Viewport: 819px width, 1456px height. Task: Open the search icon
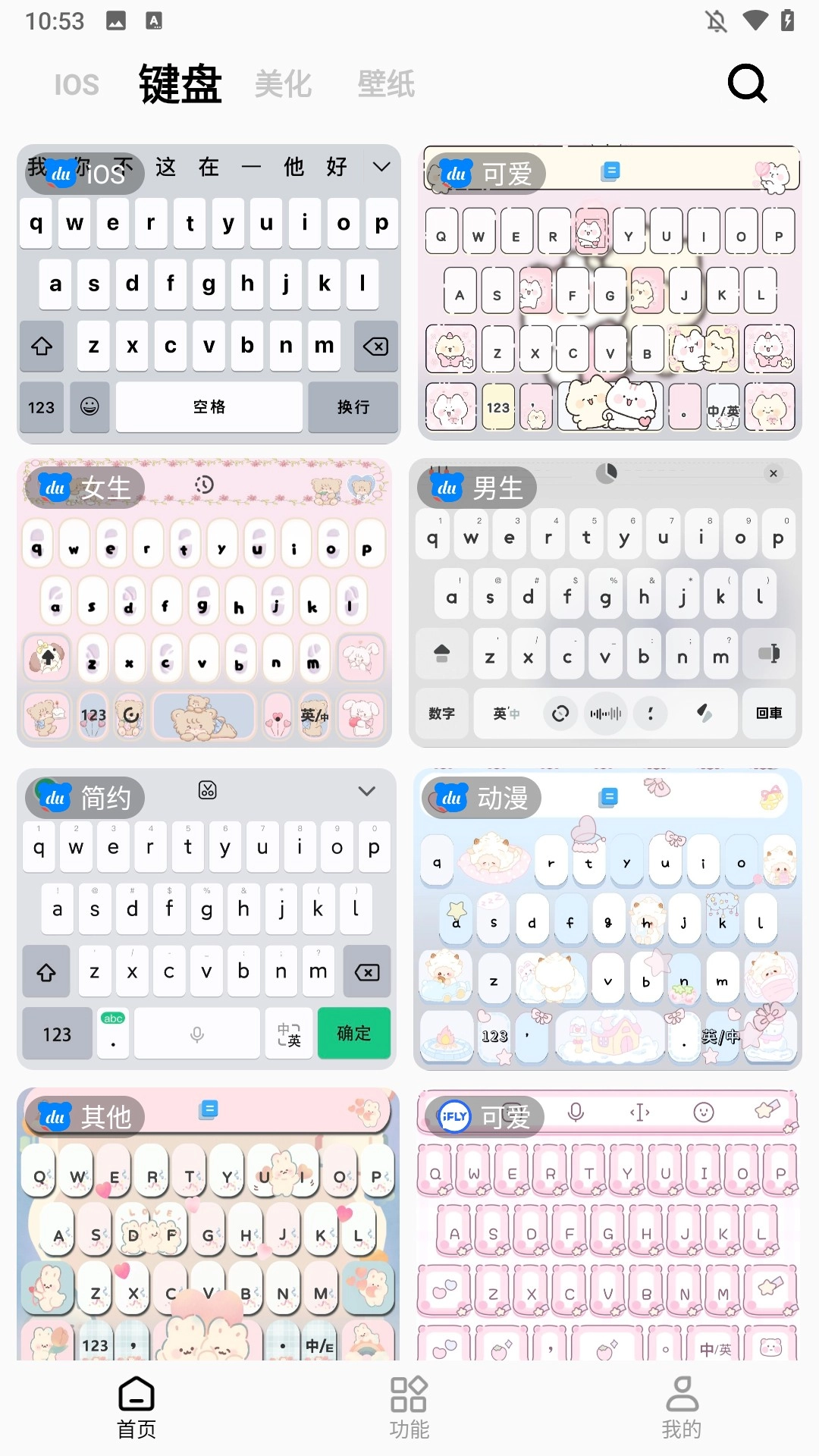pos(747,83)
